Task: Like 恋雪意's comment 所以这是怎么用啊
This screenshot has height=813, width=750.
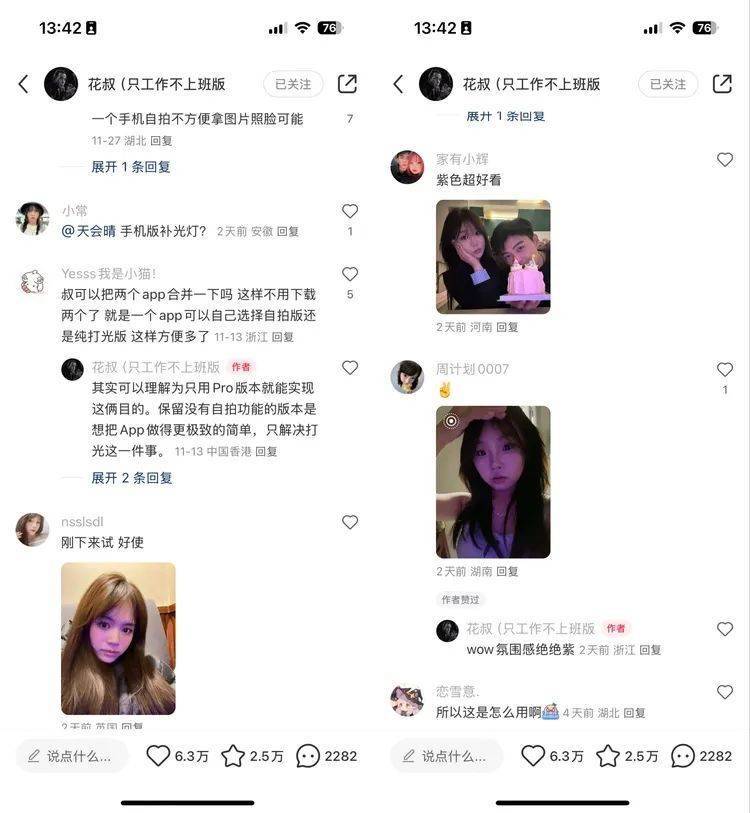Action: click(x=725, y=692)
